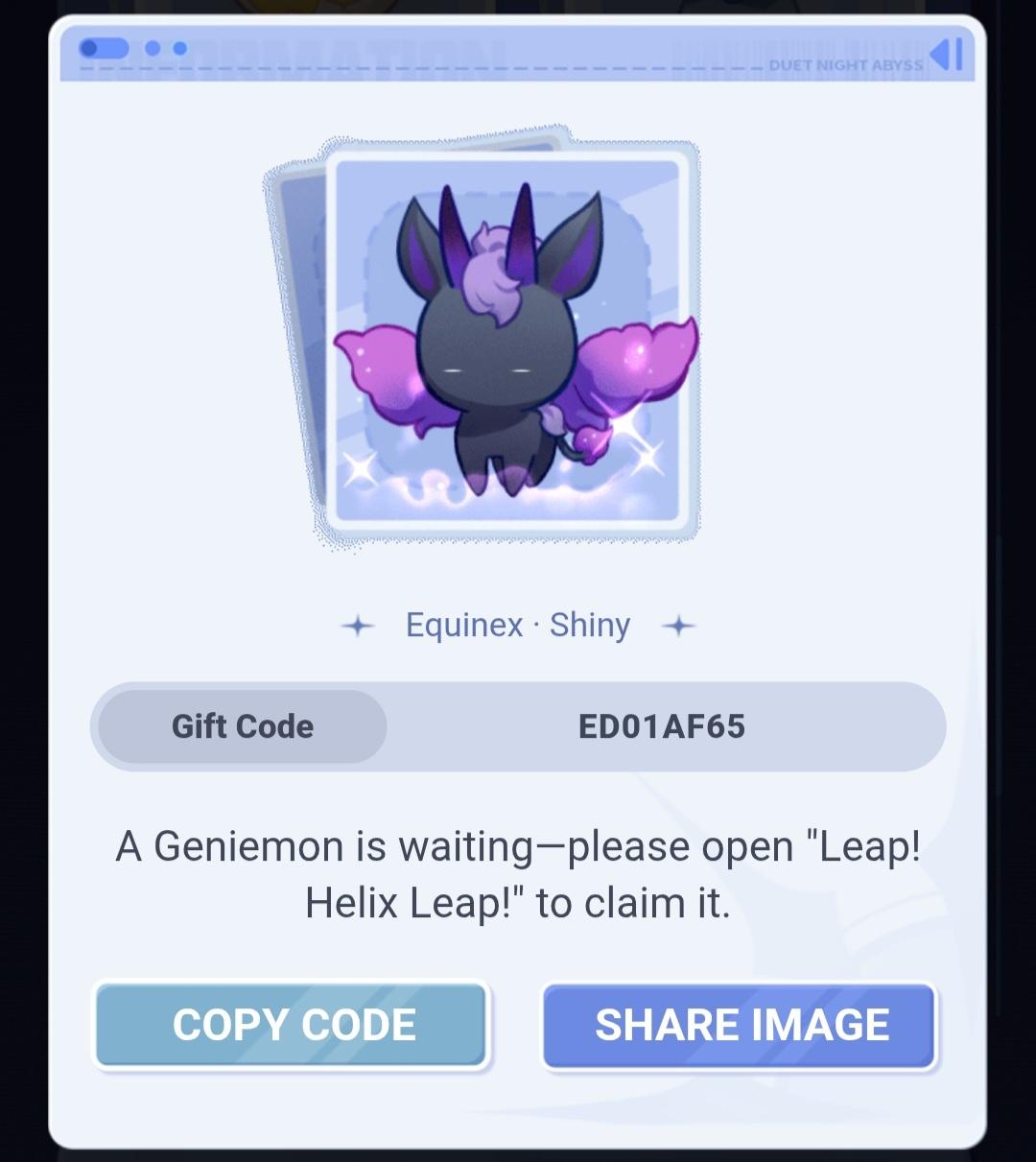Tap the COPY CODE button

tap(293, 1025)
